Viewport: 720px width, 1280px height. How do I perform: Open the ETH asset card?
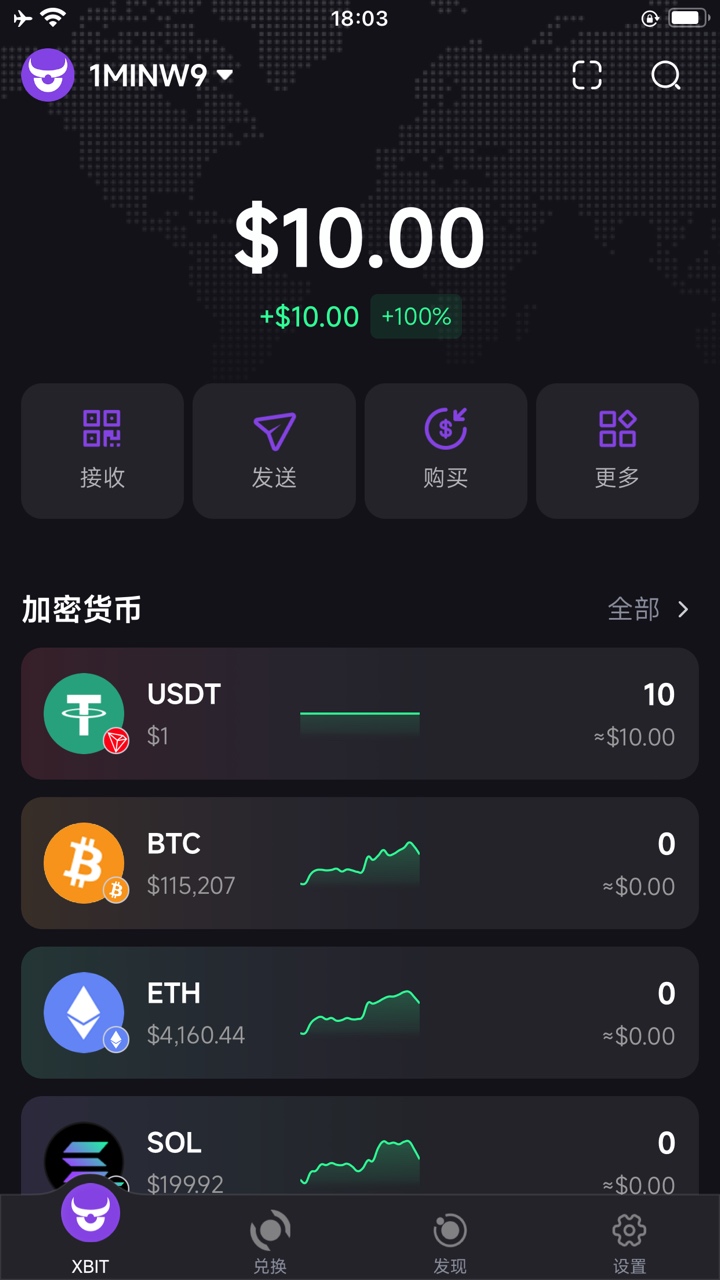coord(360,1012)
